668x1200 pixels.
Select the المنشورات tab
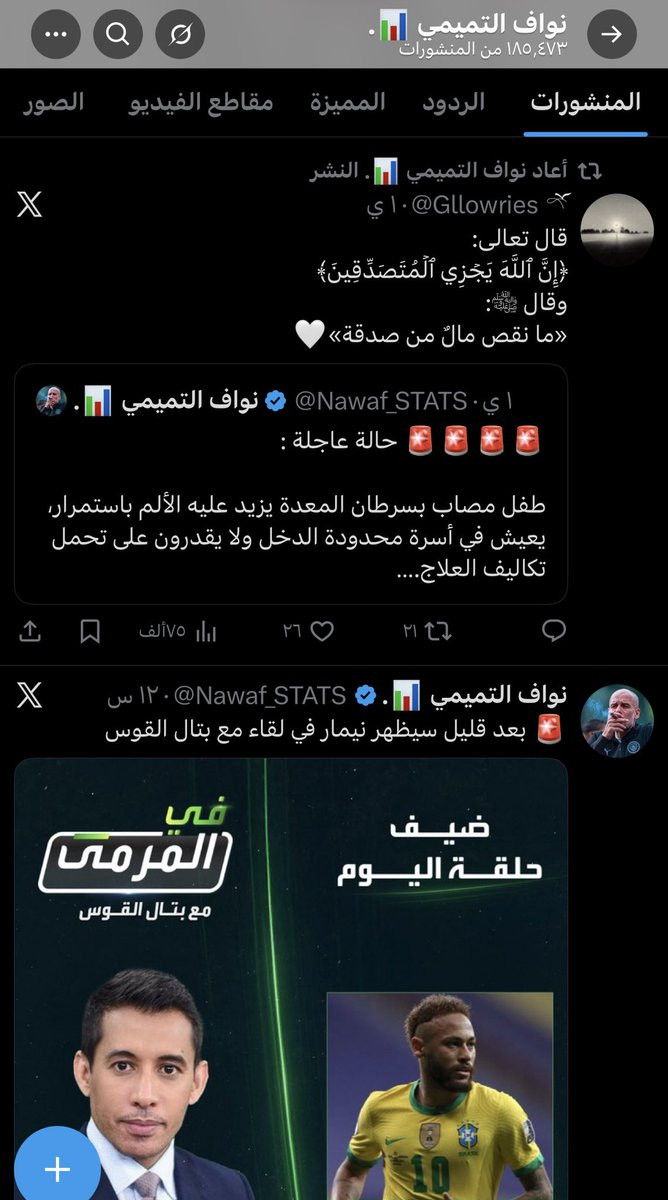(x=585, y=102)
